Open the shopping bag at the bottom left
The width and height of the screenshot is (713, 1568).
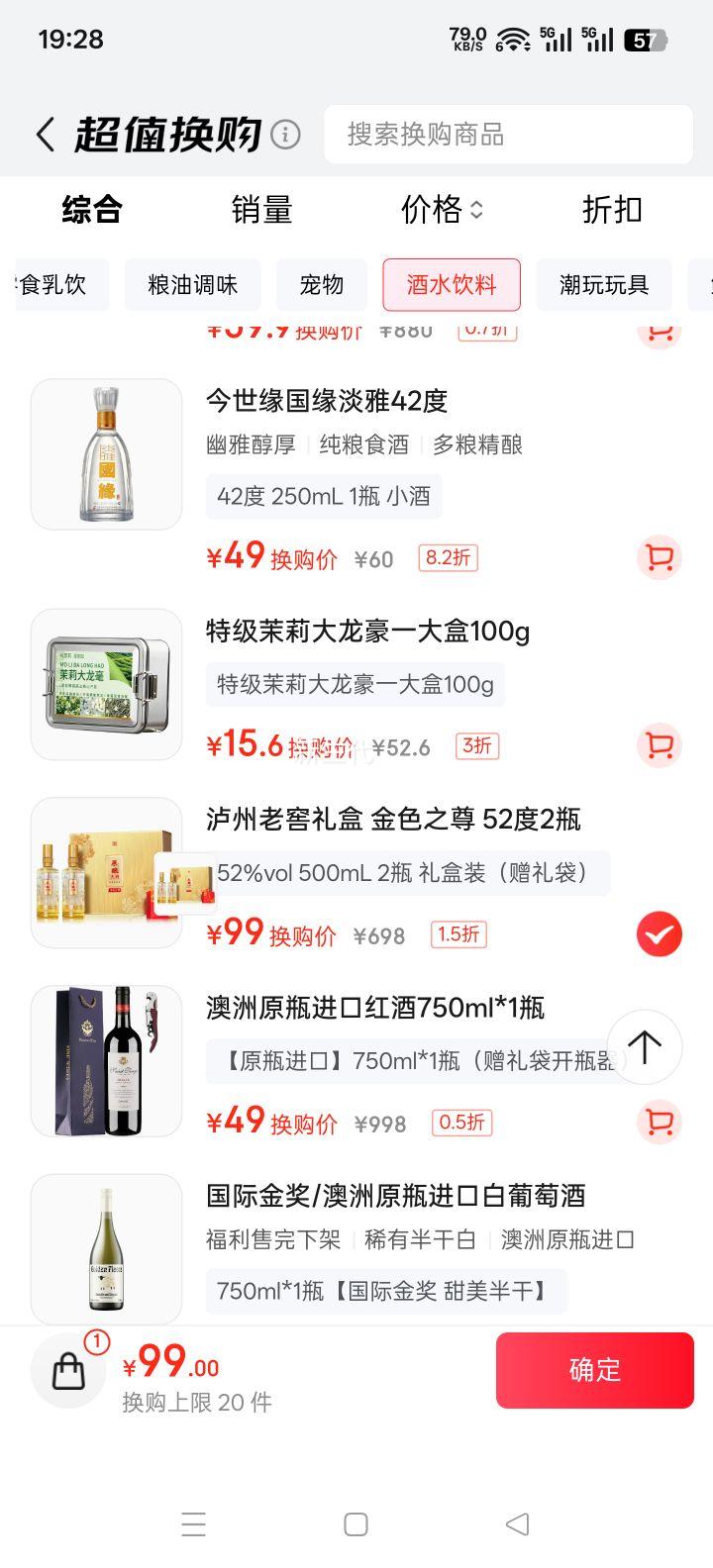point(67,1370)
